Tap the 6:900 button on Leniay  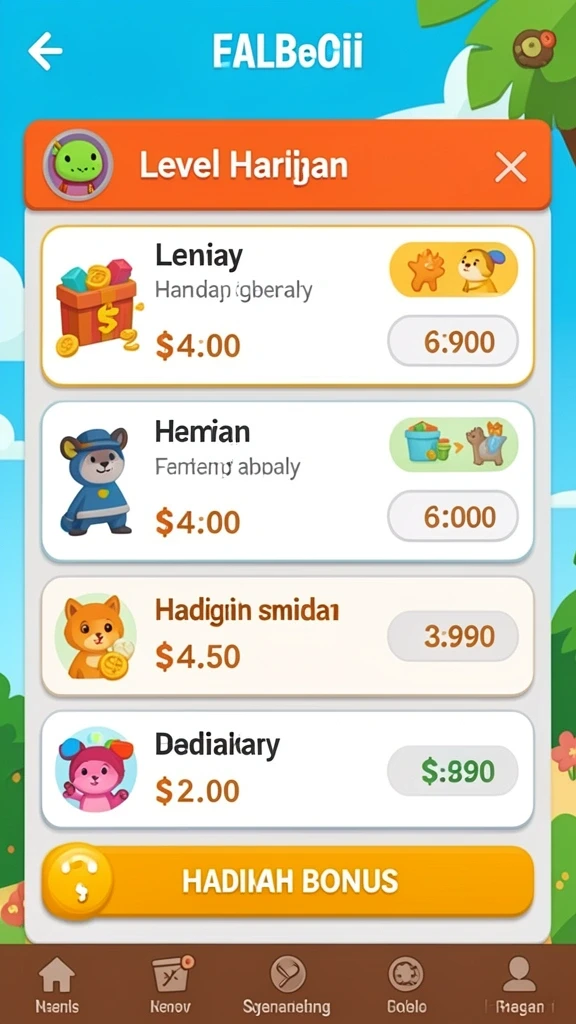click(453, 342)
